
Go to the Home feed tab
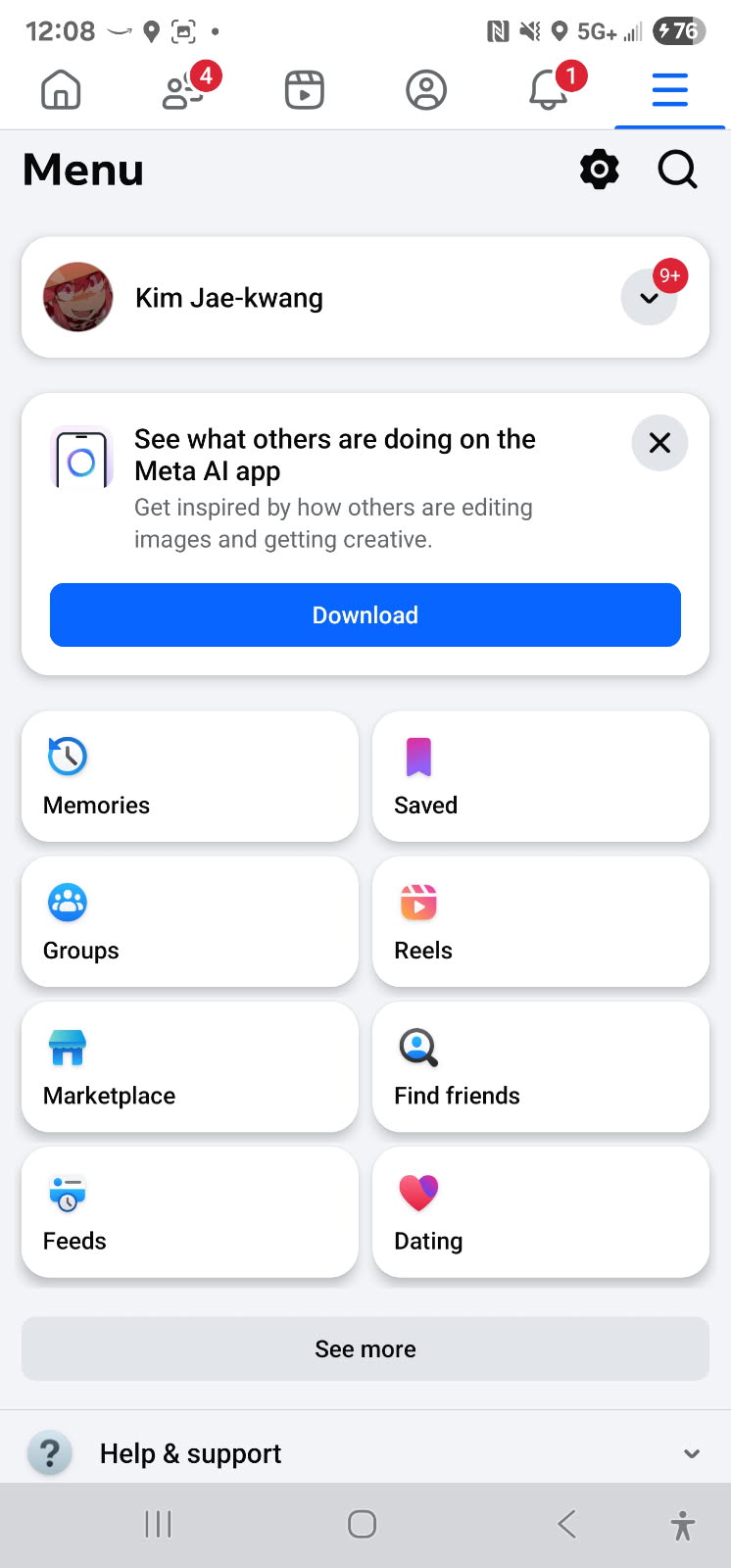(x=61, y=91)
